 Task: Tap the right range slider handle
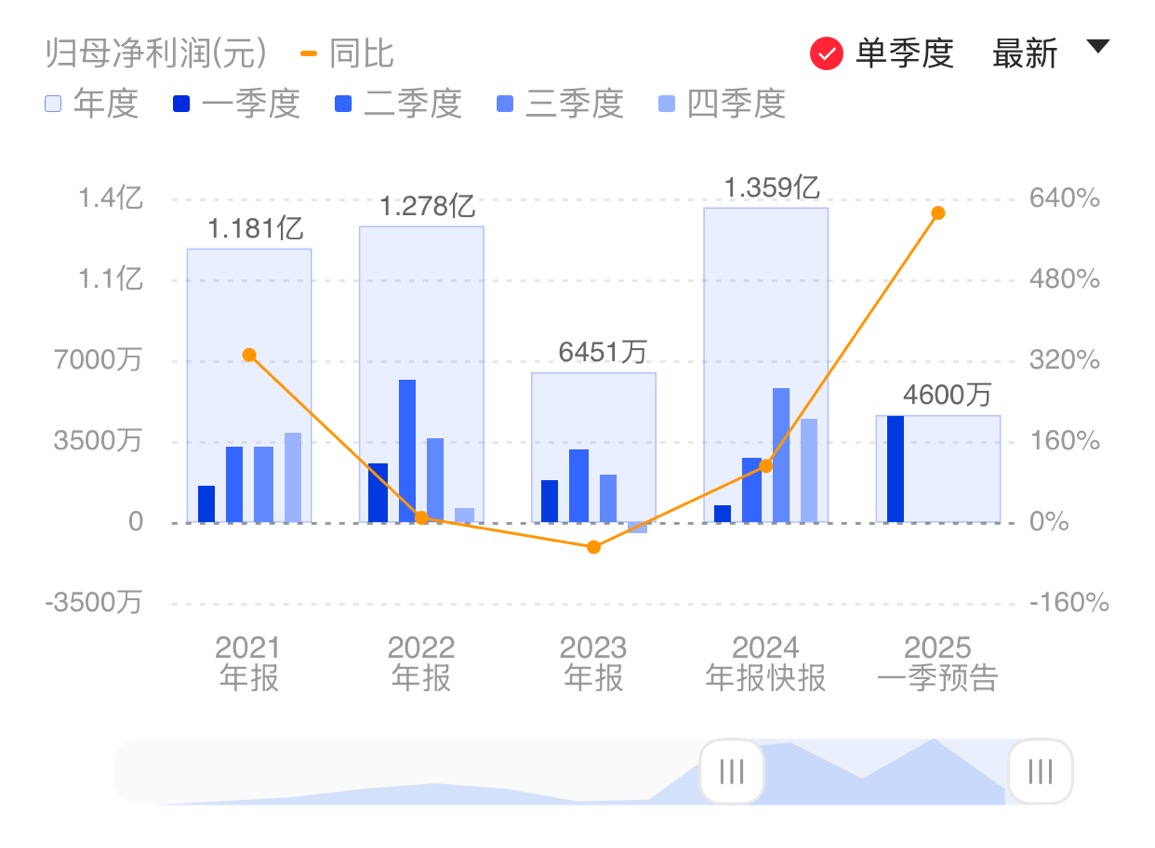(1040, 771)
